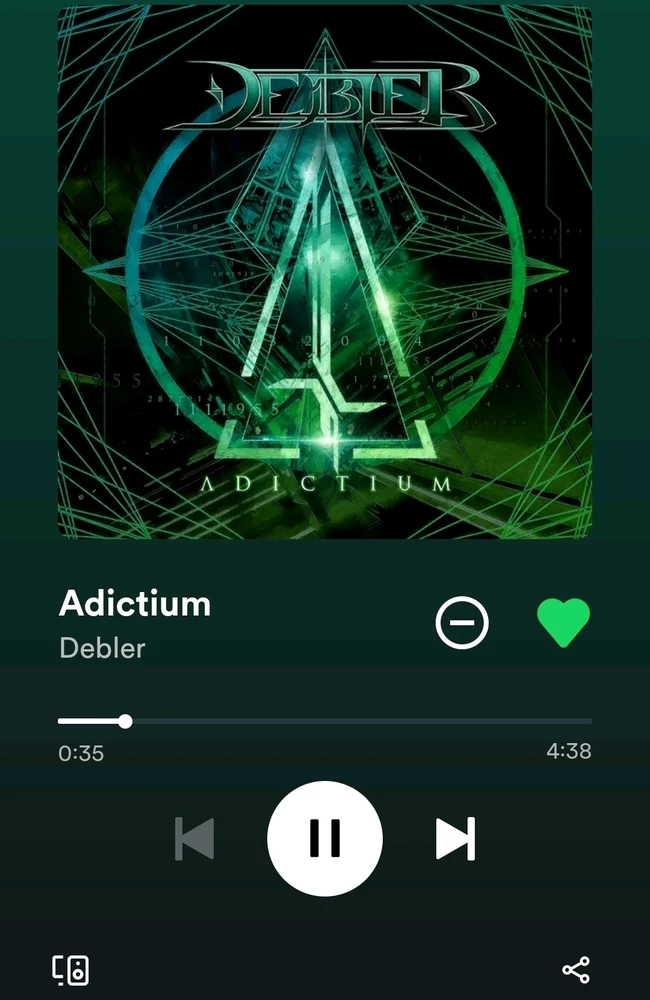Share the current song
The image size is (650, 1000).
pos(576,969)
